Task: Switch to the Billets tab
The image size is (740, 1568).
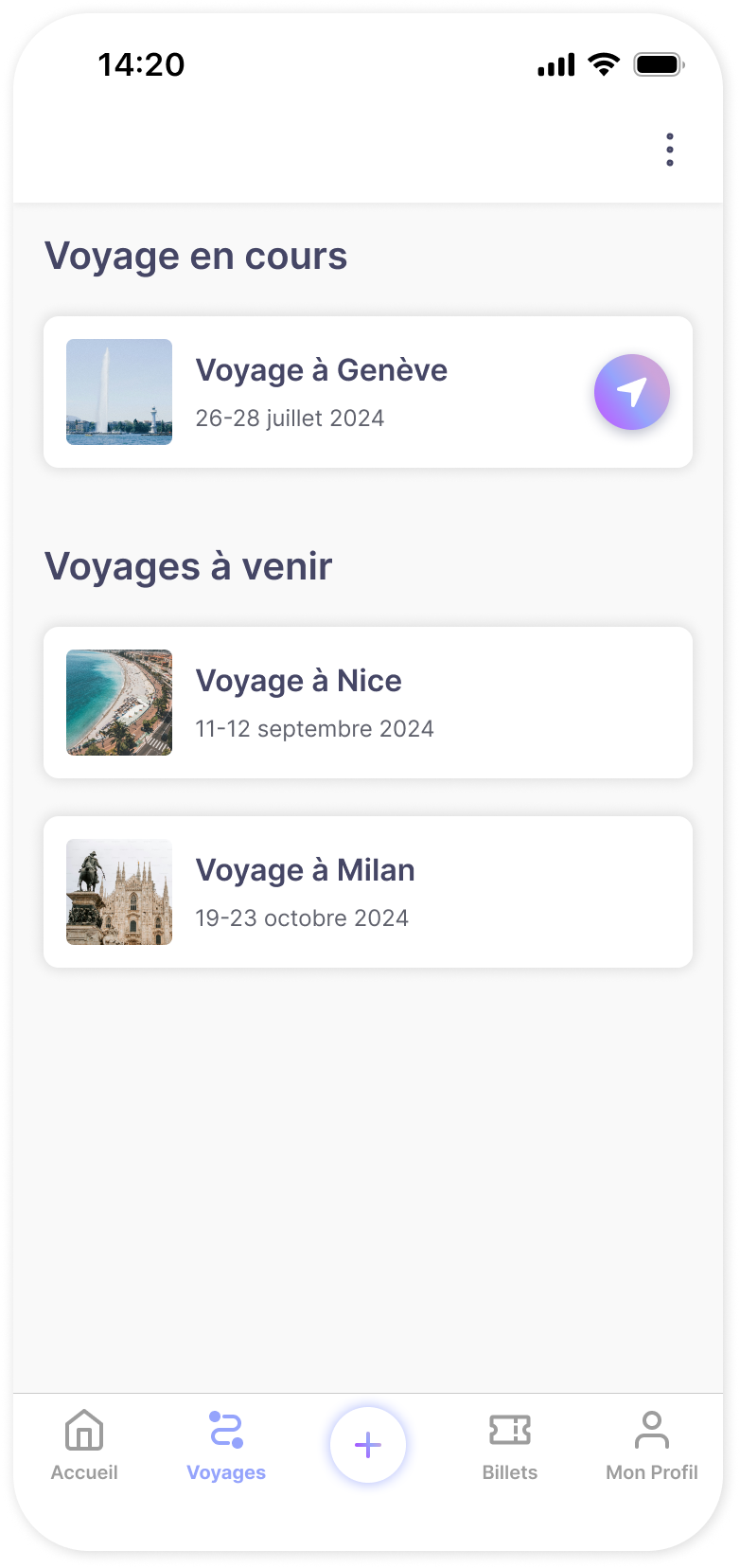Action: click(510, 1446)
